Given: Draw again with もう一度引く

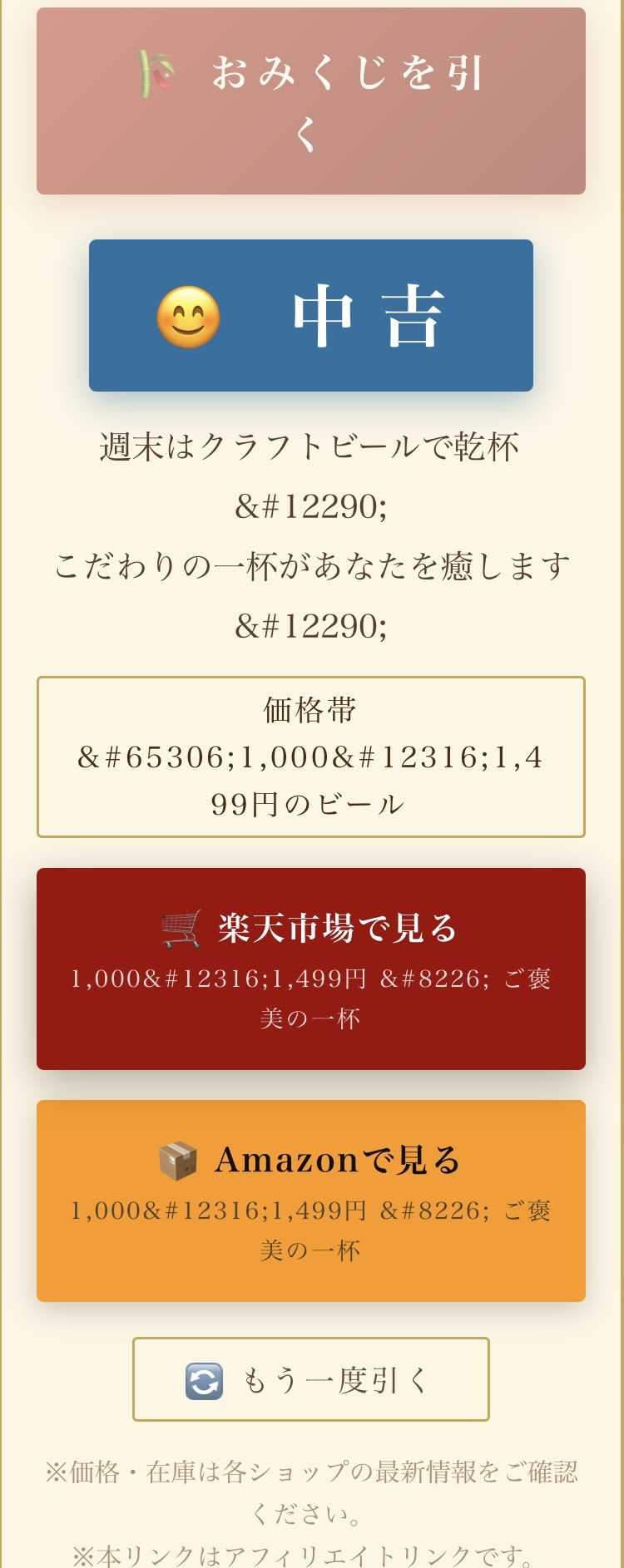Looking at the screenshot, I should (x=311, y=1380).
